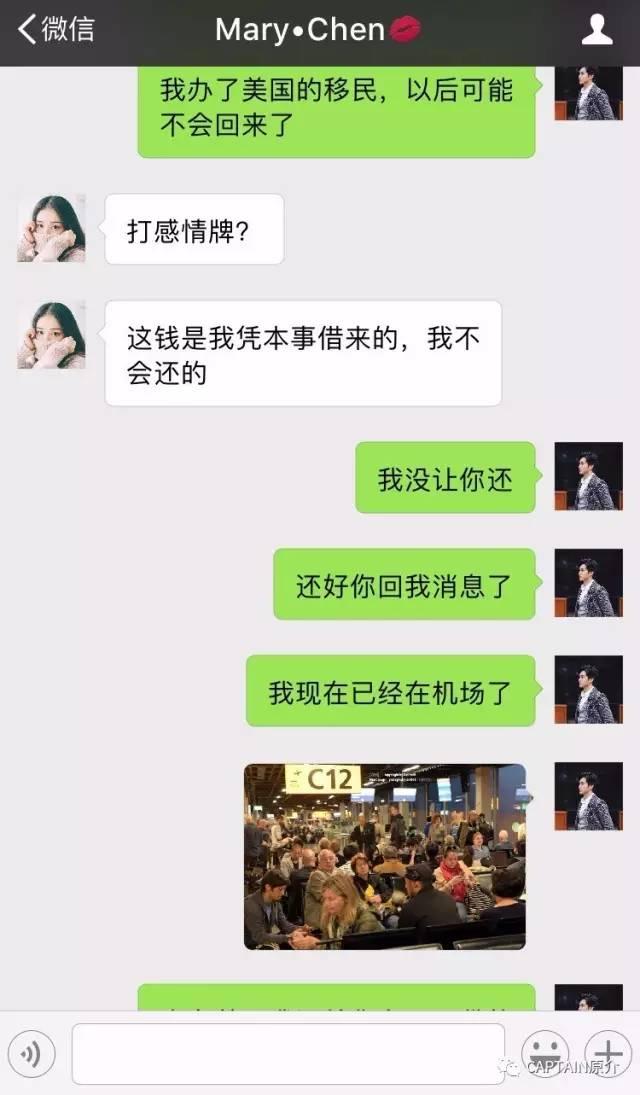Switch to voice message input
This screenshot has height=1095, width=640.
[x=31, y=1053]
